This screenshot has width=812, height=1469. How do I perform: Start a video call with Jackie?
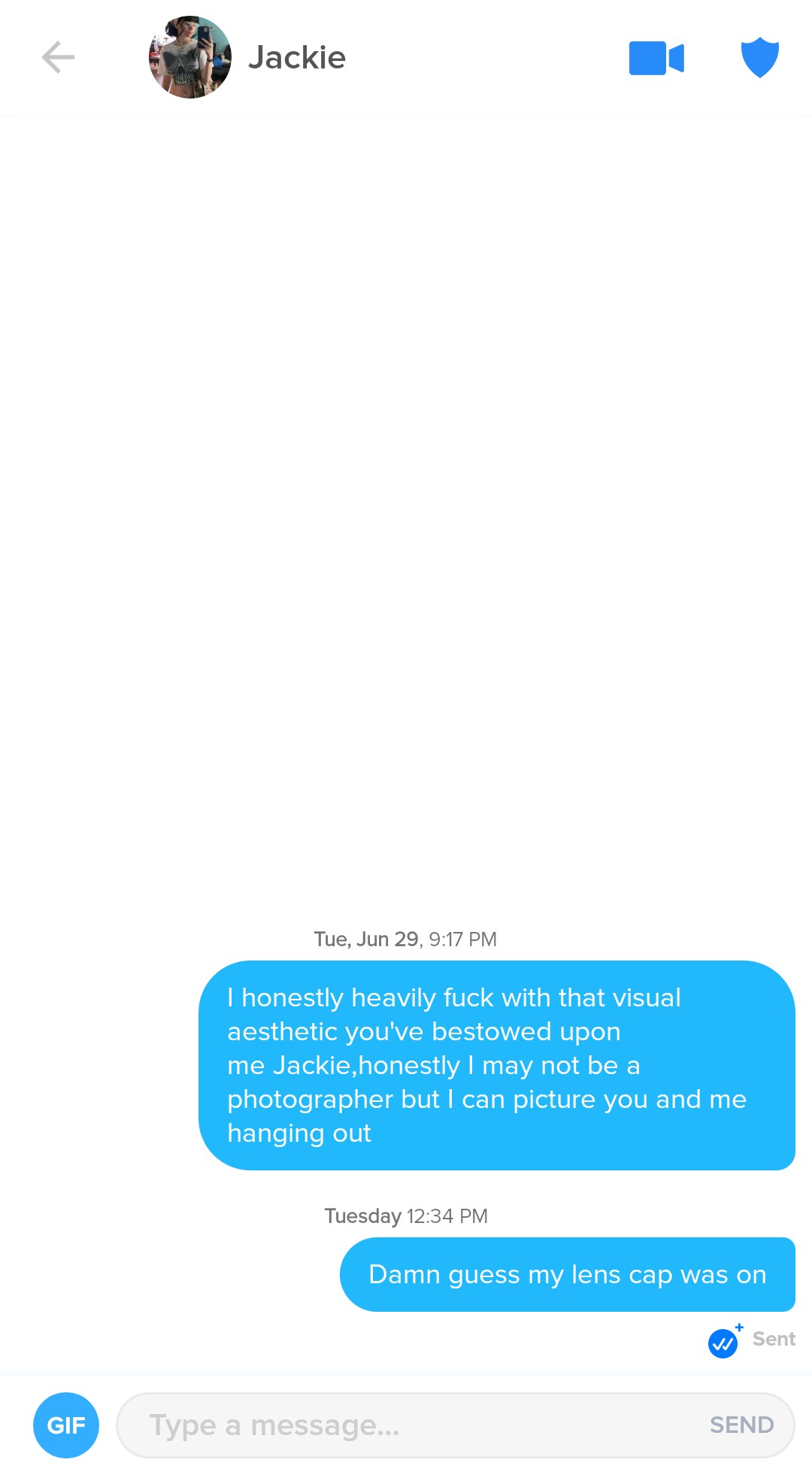pyautogui.click(x=656, y=58)
